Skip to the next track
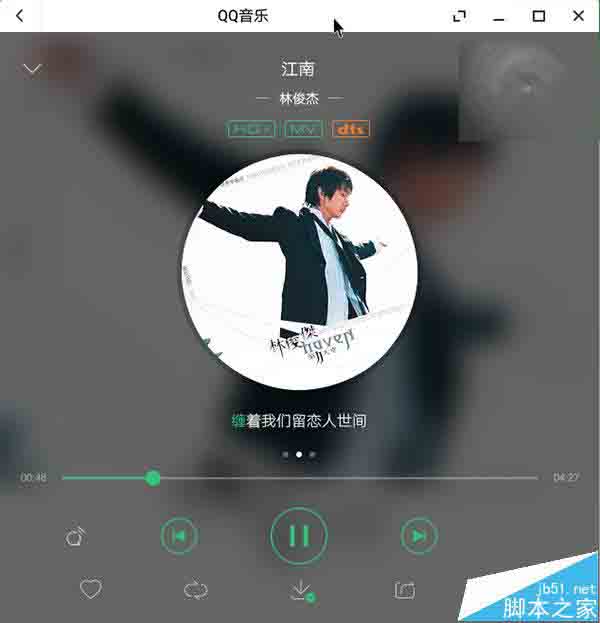 point(419,536)
